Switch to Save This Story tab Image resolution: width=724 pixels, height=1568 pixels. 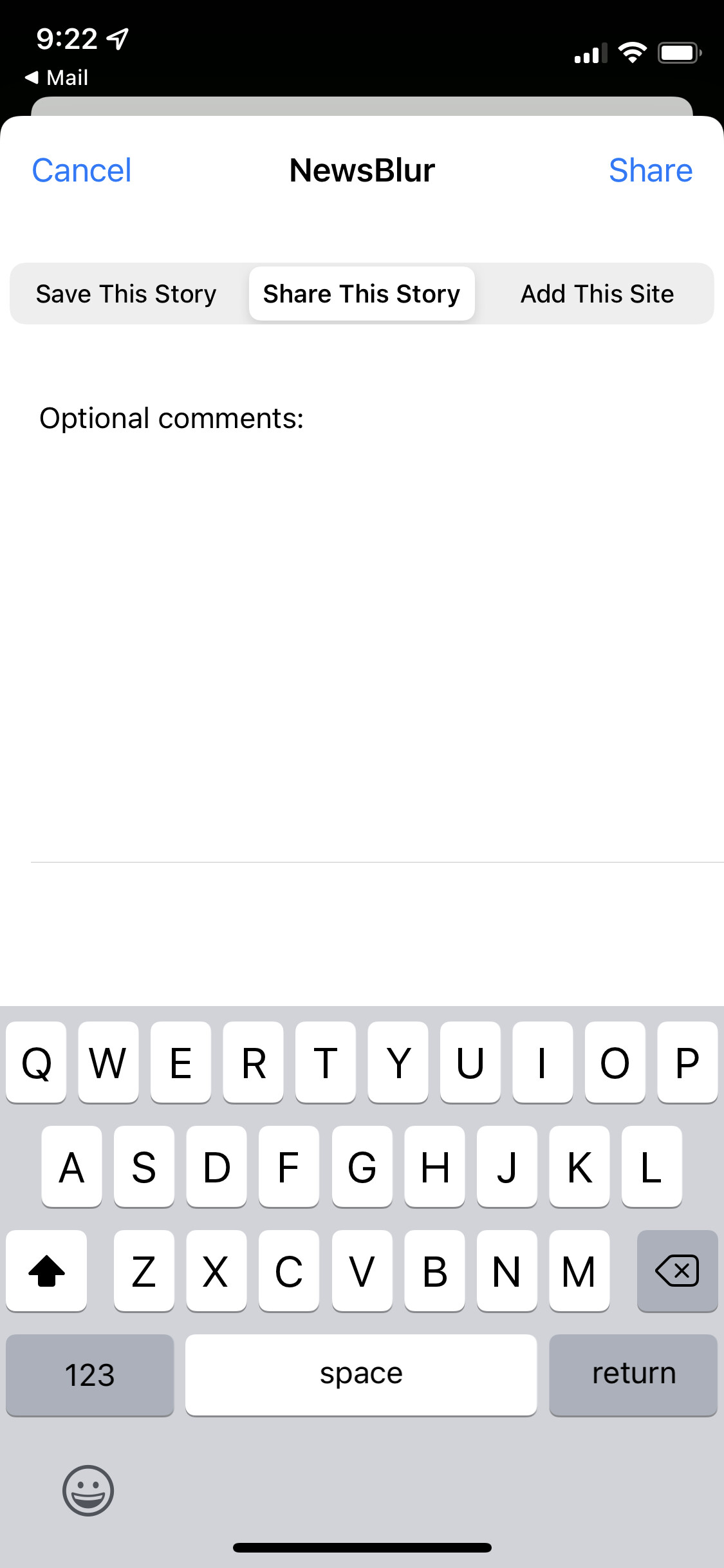126,294
